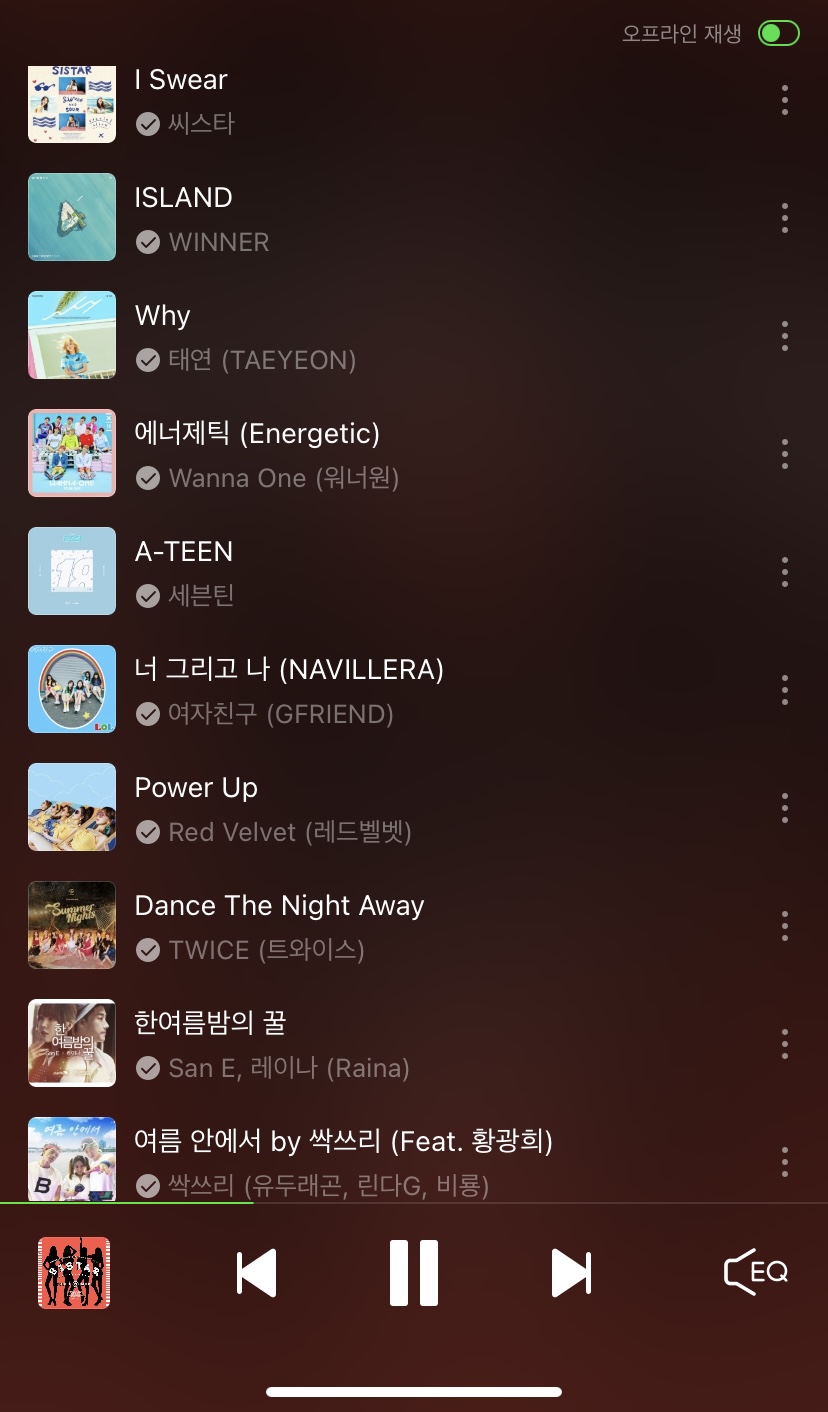Pause the currently playing song

pyautogui.click(x=414, y=1271)
